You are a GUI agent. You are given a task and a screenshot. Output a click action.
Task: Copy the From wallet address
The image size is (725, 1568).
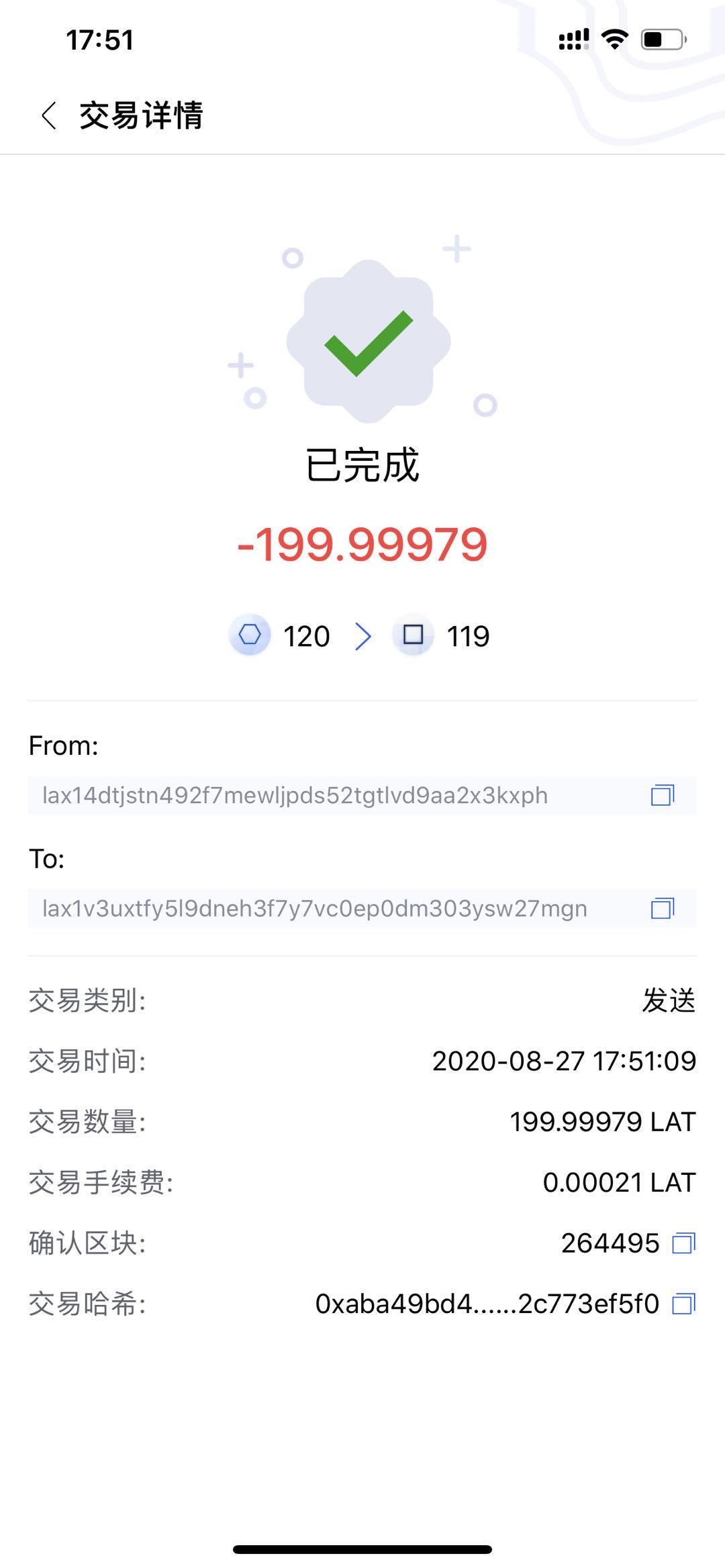[x=663, y=795]
